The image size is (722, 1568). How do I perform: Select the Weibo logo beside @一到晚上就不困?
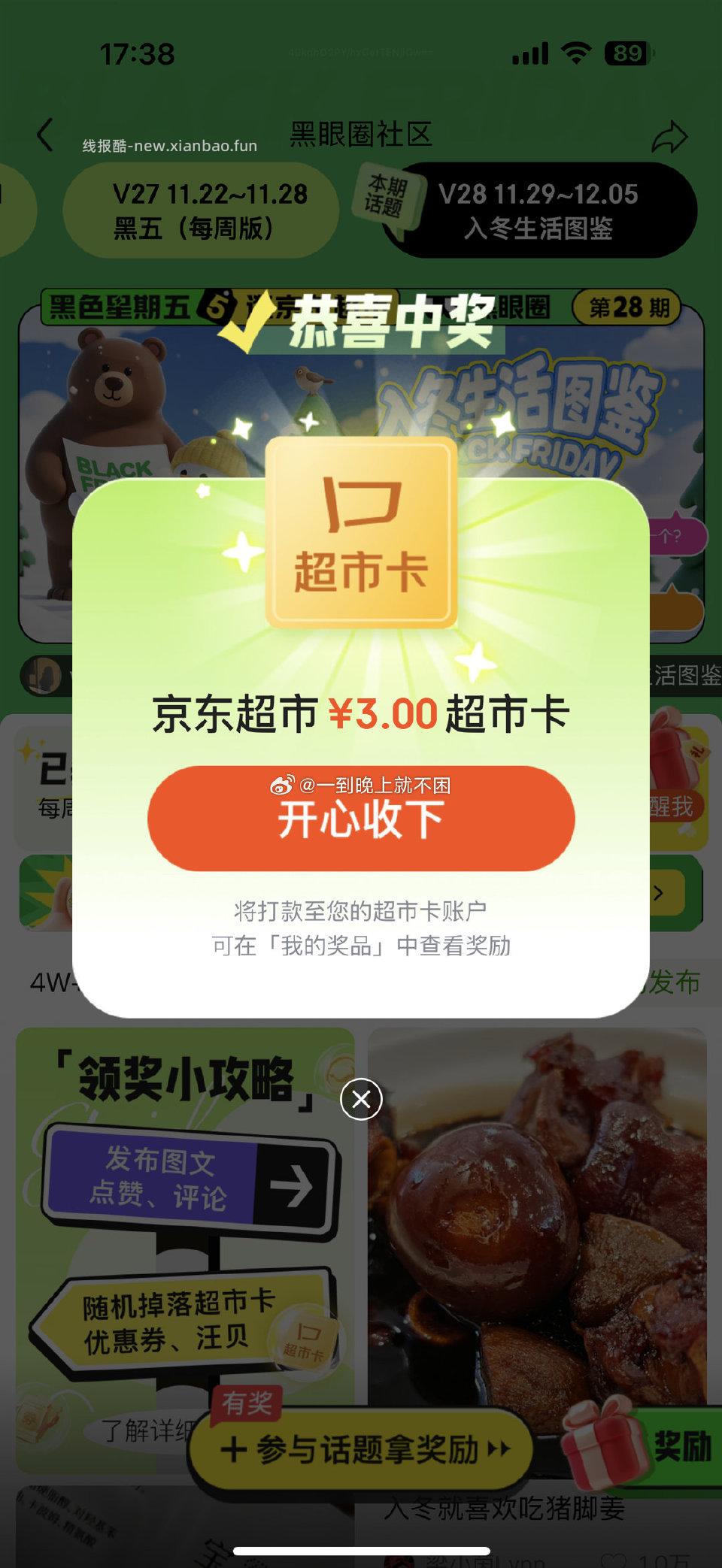(282, 784)
